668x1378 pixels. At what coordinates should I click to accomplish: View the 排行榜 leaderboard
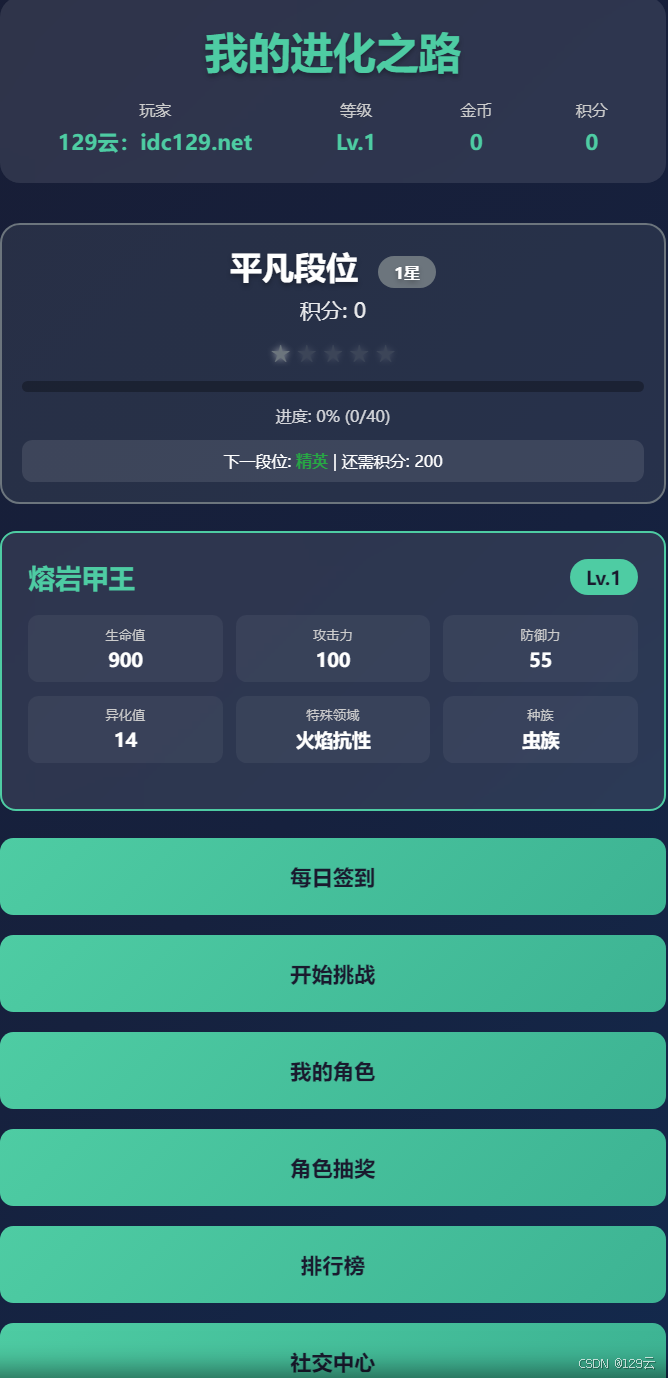(333, 1265)
